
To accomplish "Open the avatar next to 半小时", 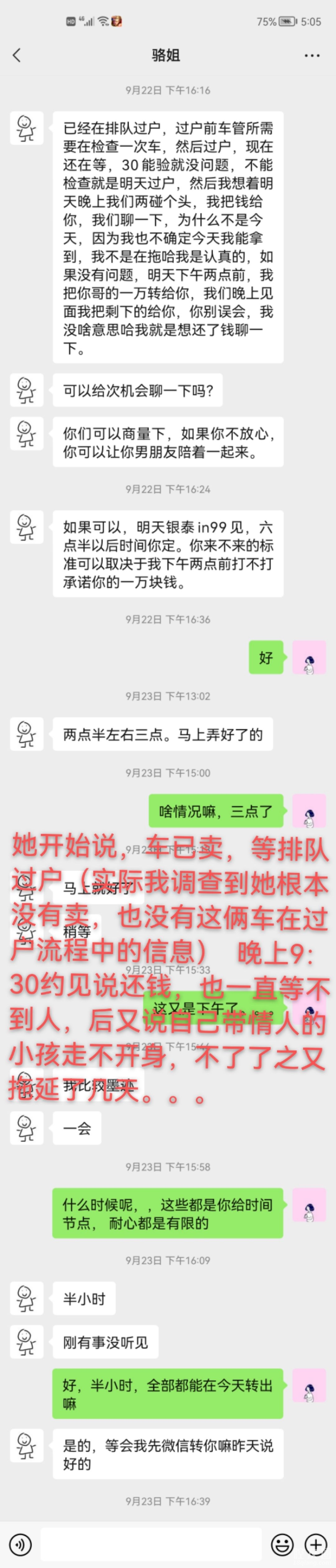I will pos(27,1298).
